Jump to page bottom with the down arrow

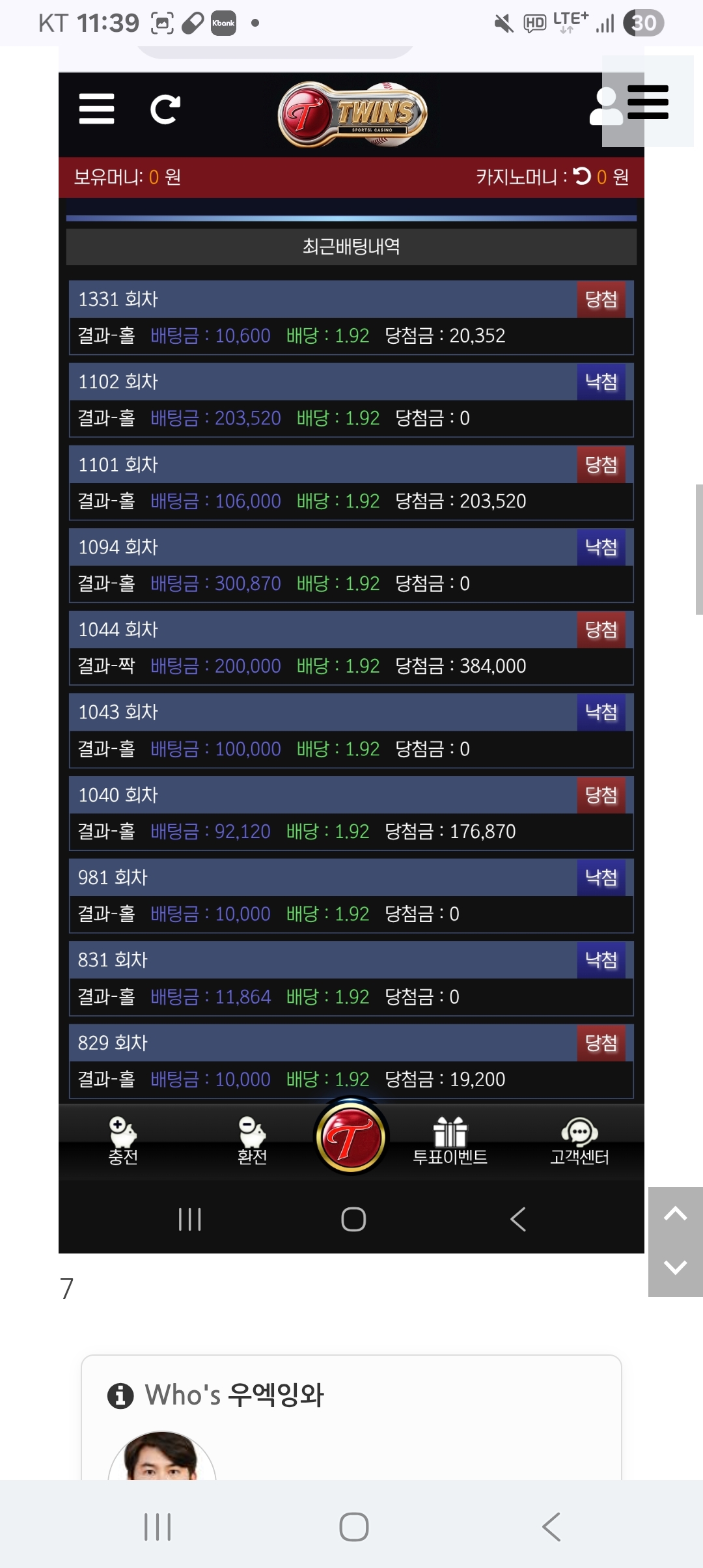click(675, 1268)
